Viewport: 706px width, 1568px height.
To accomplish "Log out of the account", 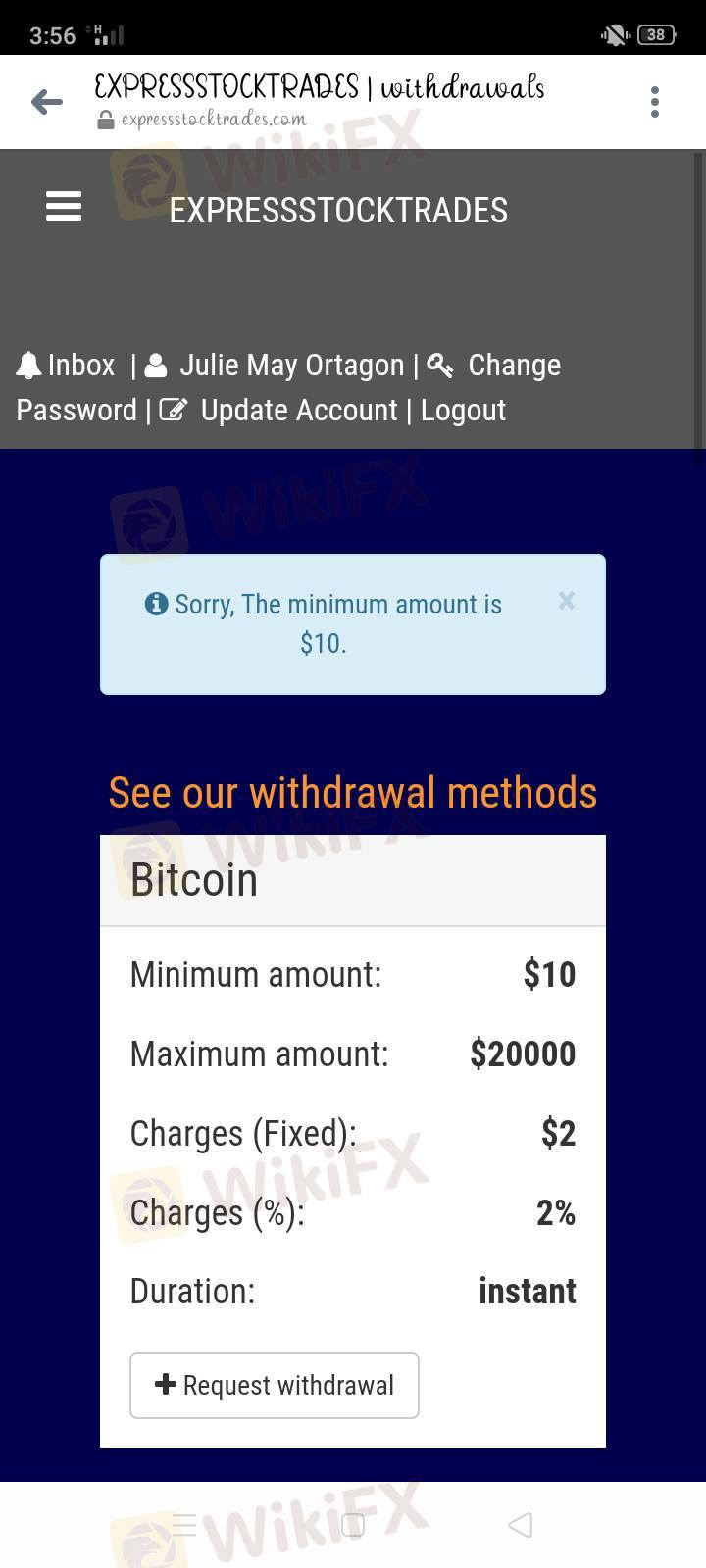I will [463, 411].
